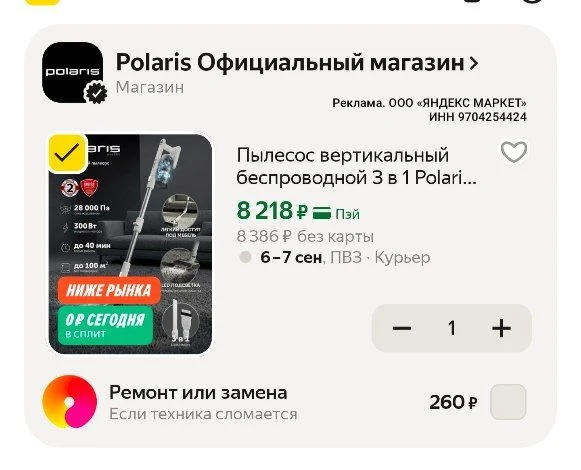Screen dimensions: 581x470
Task: Open Polaris Официальный магазин store page
Action: [x=297, y=62]
